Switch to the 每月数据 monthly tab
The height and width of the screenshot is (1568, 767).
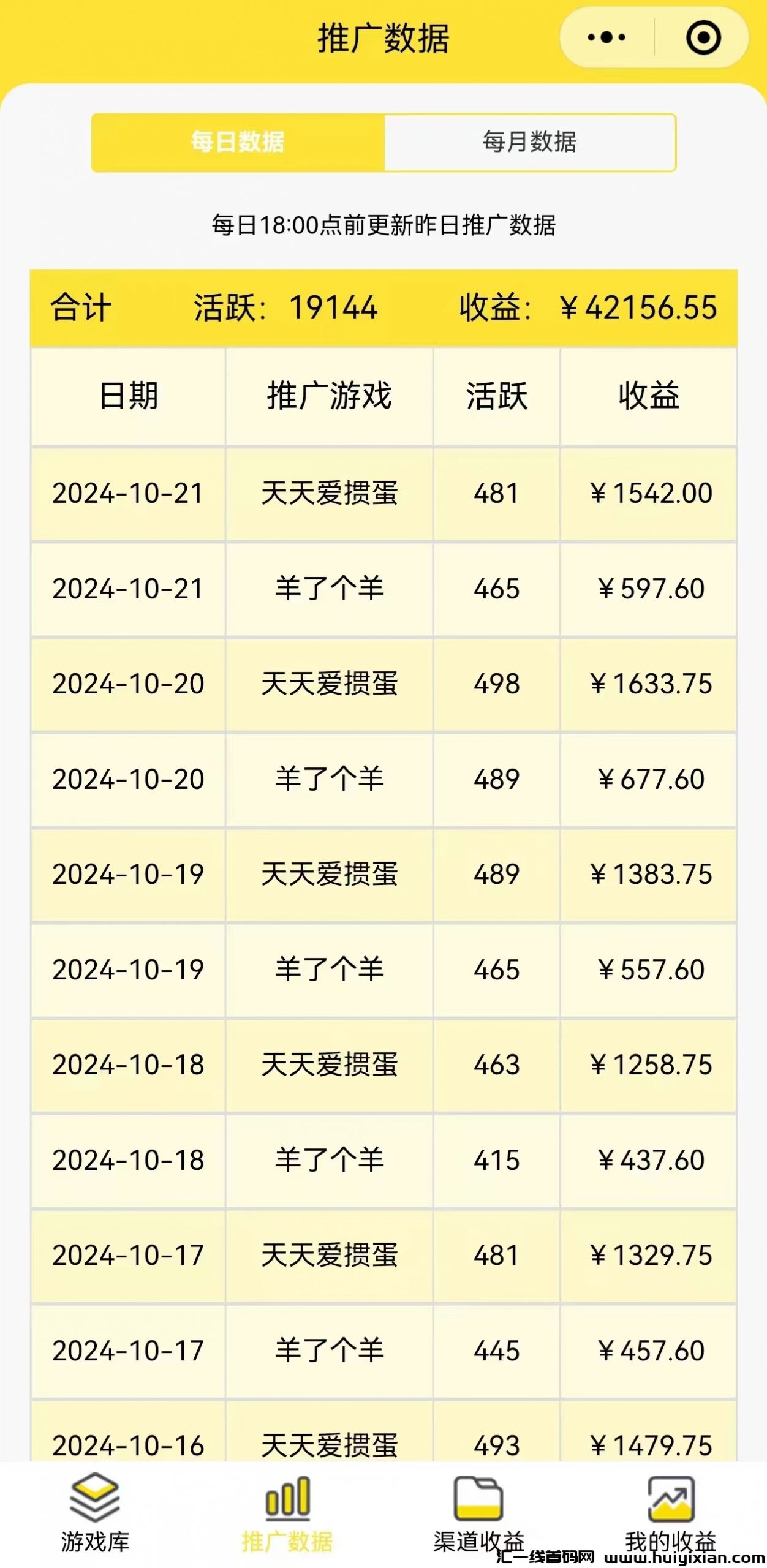pos(530,142)
